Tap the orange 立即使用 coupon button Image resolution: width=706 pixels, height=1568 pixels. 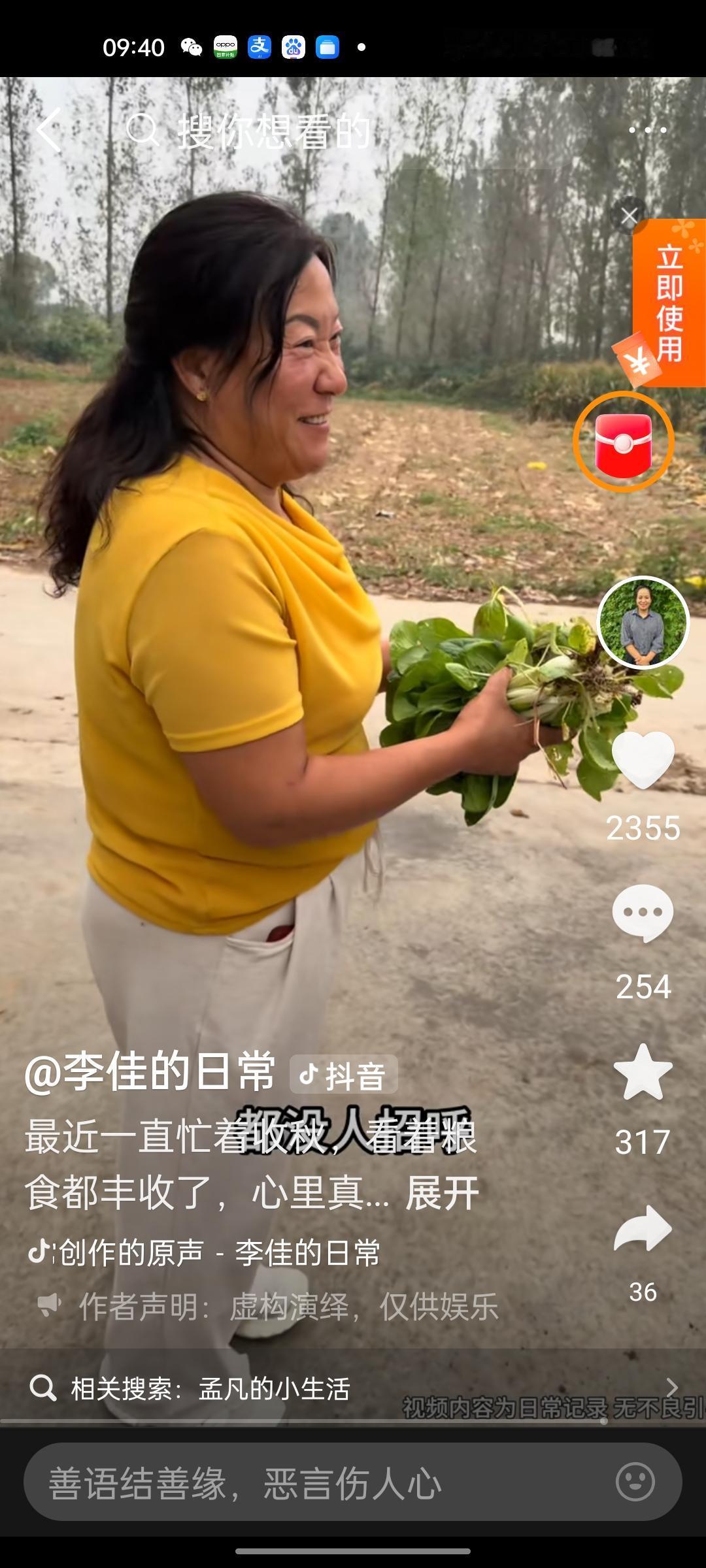click(x=669, y=303)
